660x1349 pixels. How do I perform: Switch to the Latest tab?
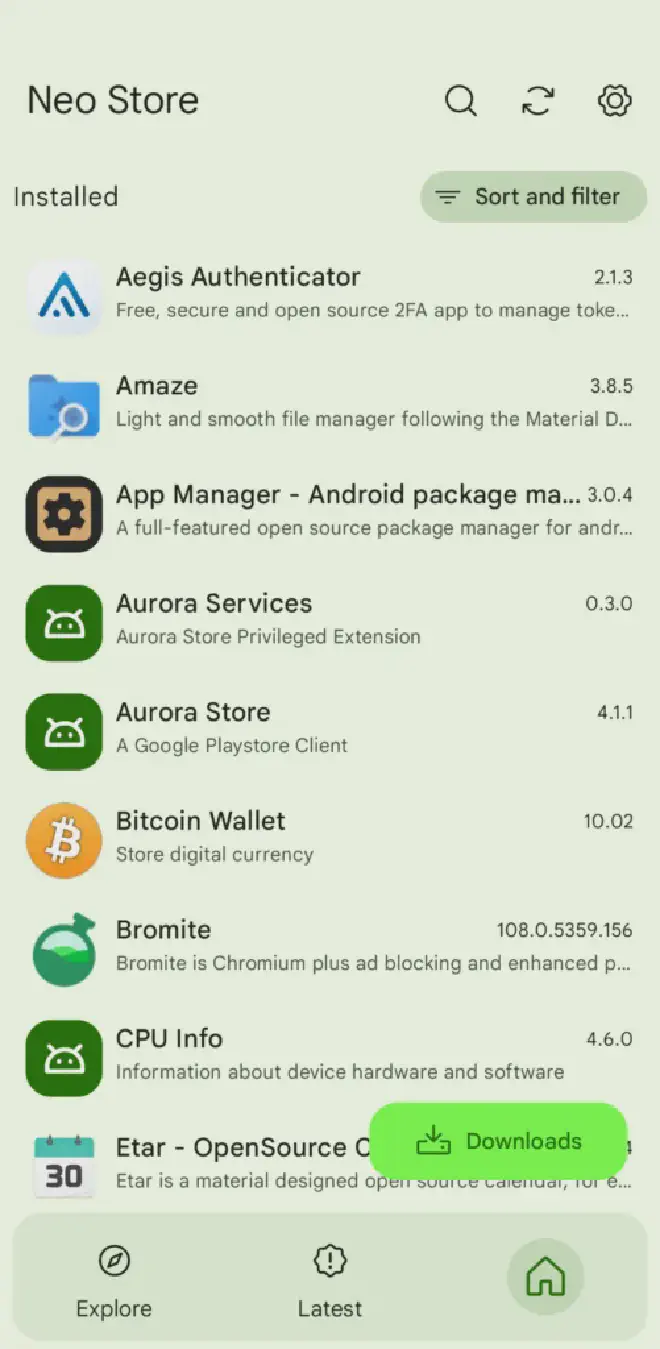(329, 1279)
